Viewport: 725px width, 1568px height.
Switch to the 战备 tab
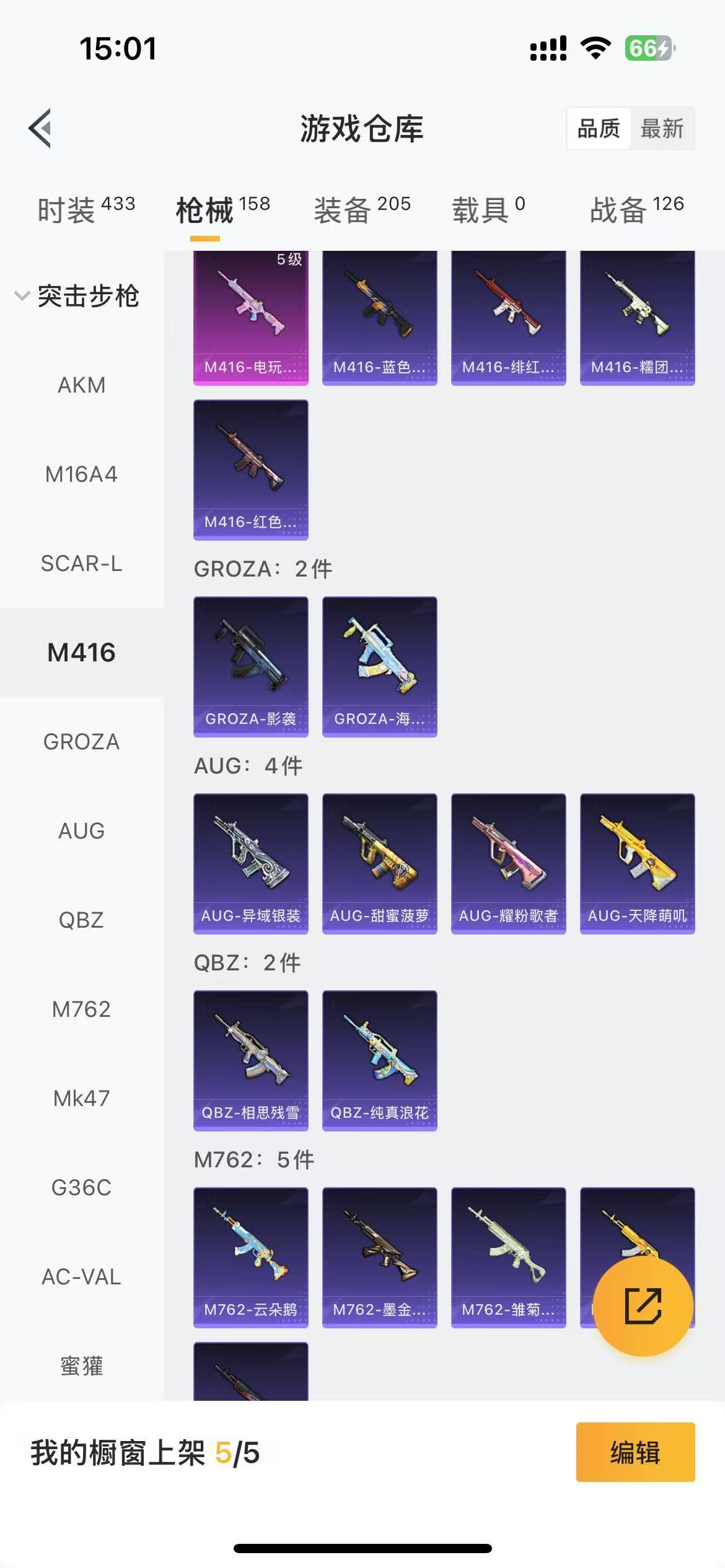coord(636,209)
